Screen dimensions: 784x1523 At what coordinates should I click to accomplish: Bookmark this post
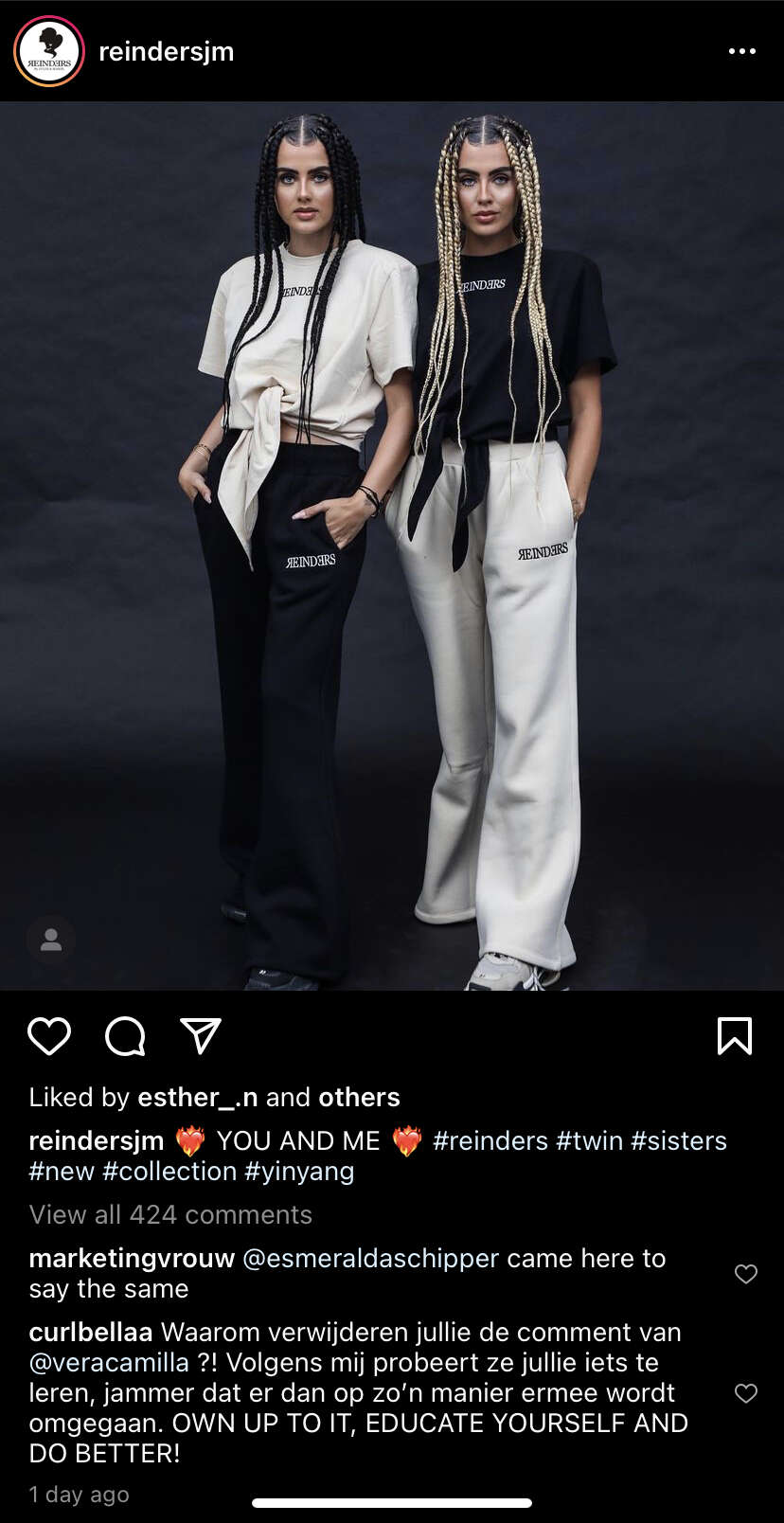coord(735,1036)
